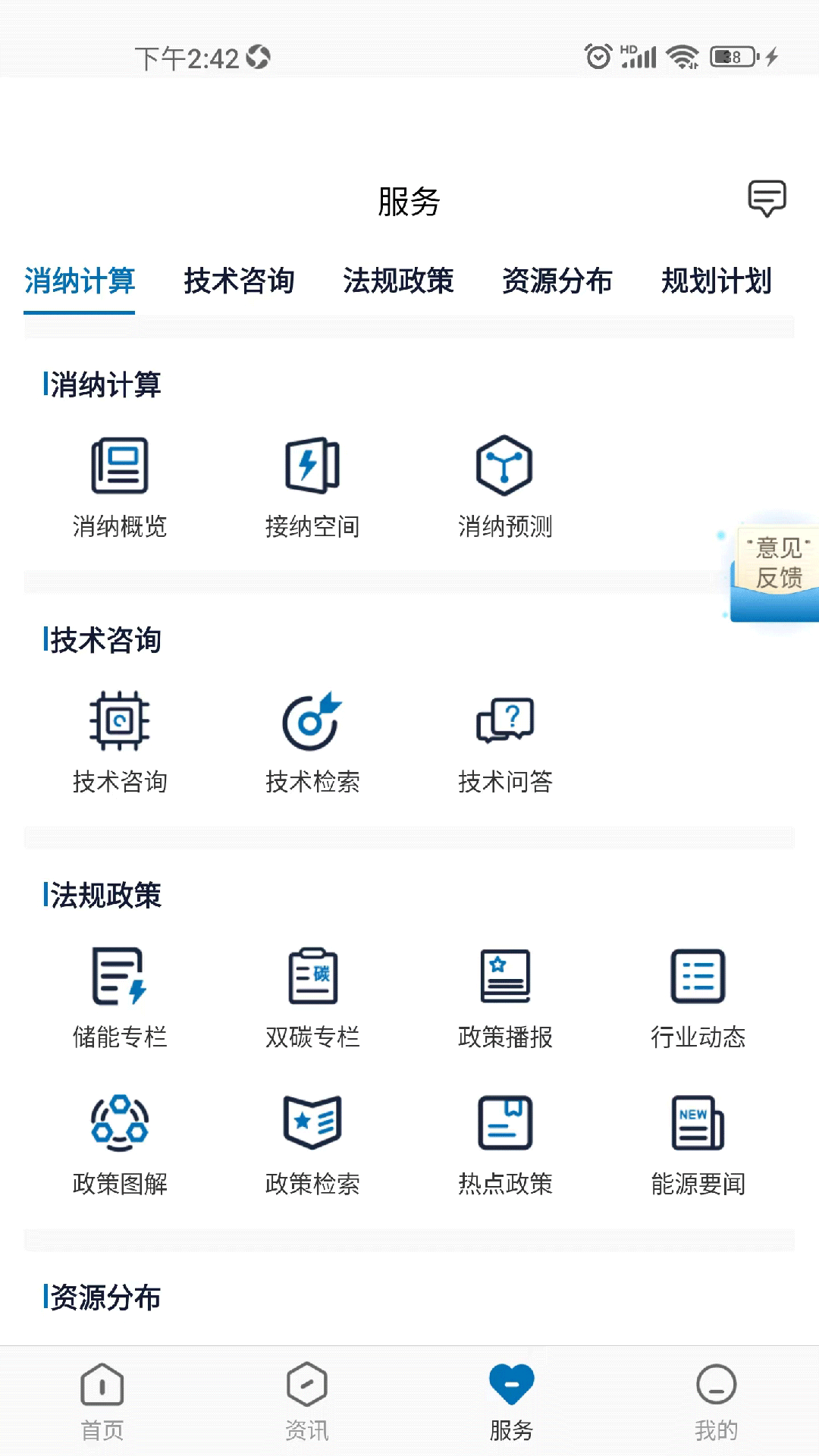Open the message feedback icon top right
Screen dimensions: 819x1456
tap(766, 200)
